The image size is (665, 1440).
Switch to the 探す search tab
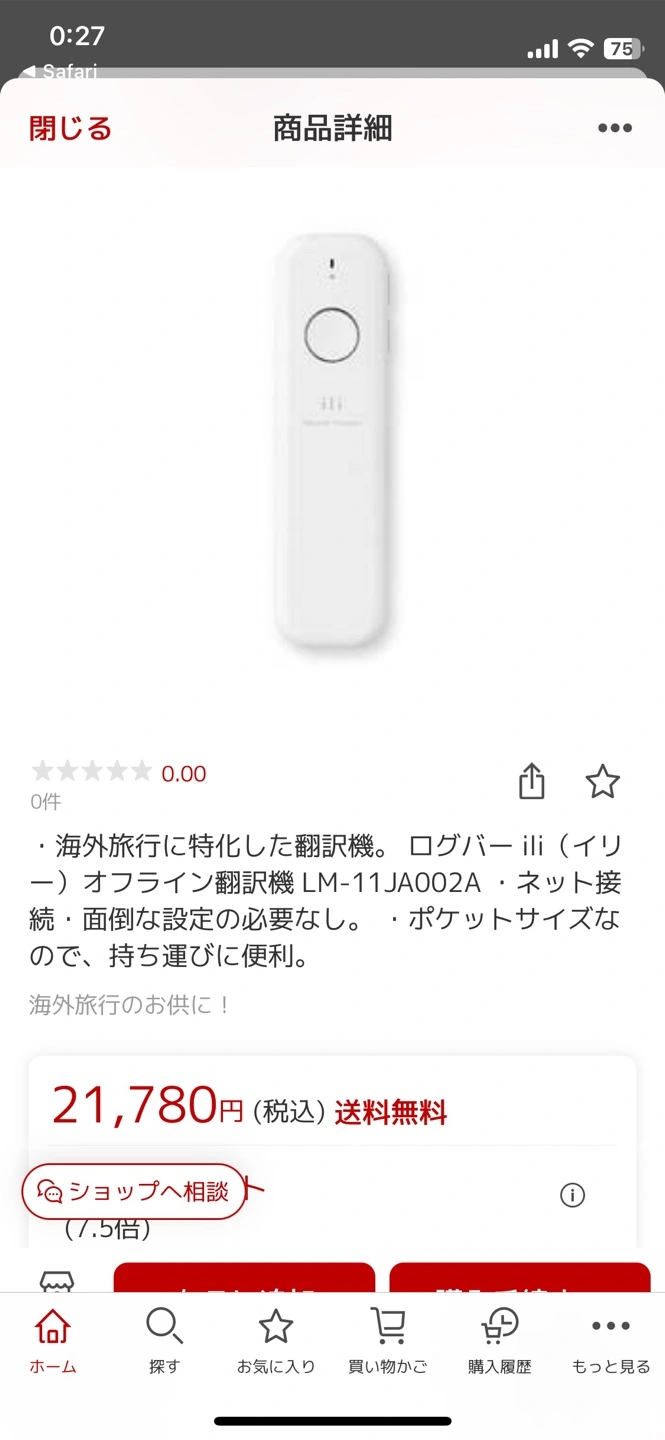pos(164,1342)
